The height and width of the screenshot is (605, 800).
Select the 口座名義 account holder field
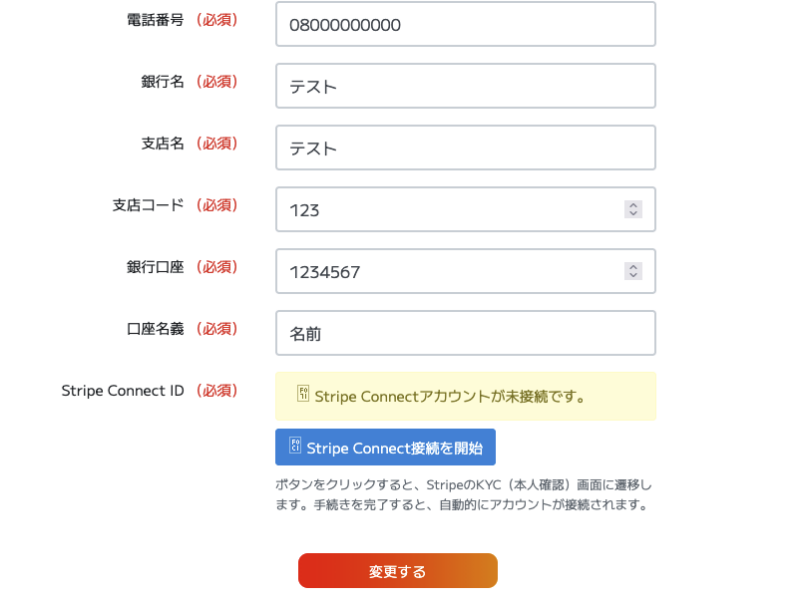[x=465, y=333]
